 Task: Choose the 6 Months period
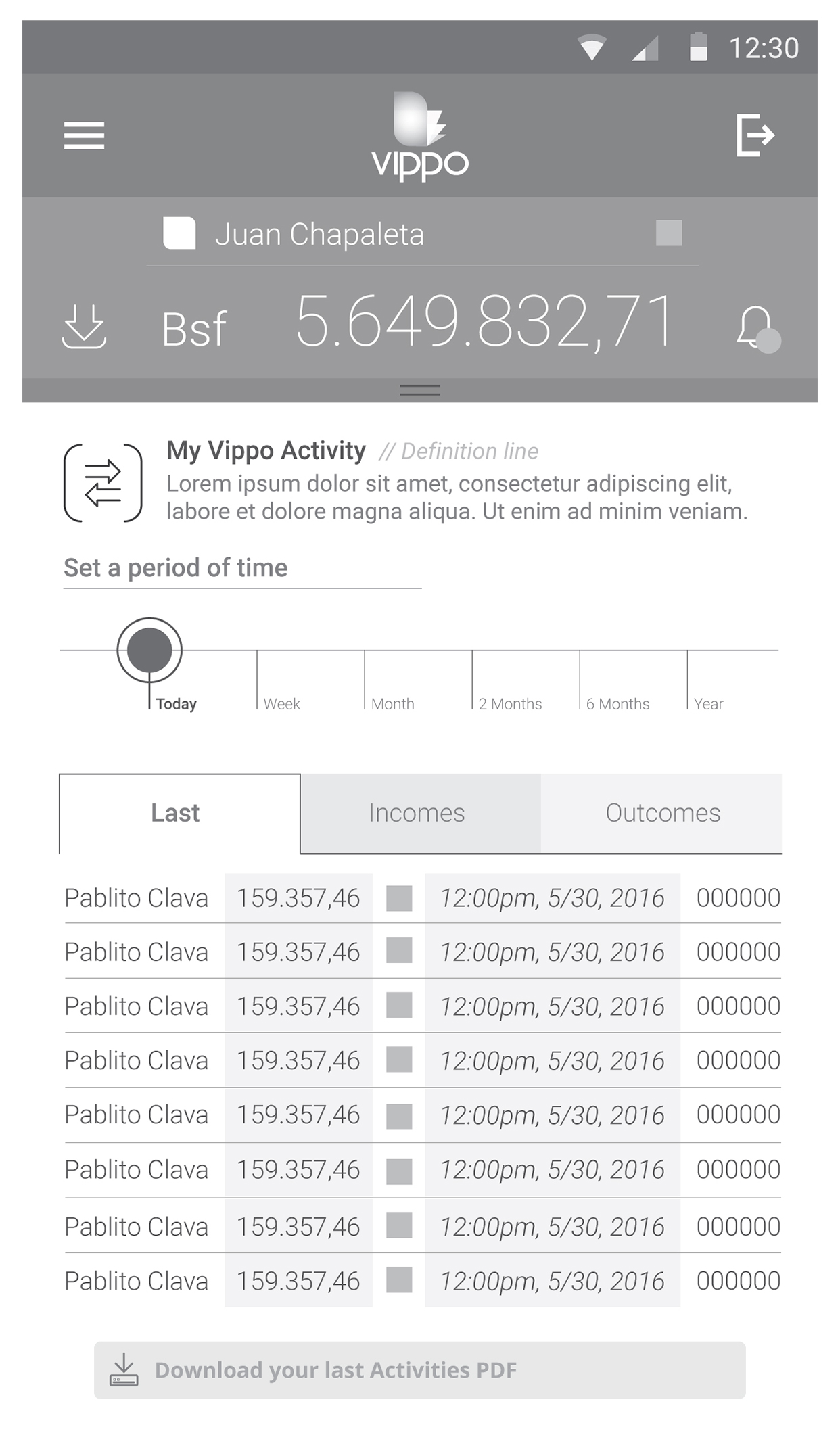pyautogui.click(x=617, y=703)
